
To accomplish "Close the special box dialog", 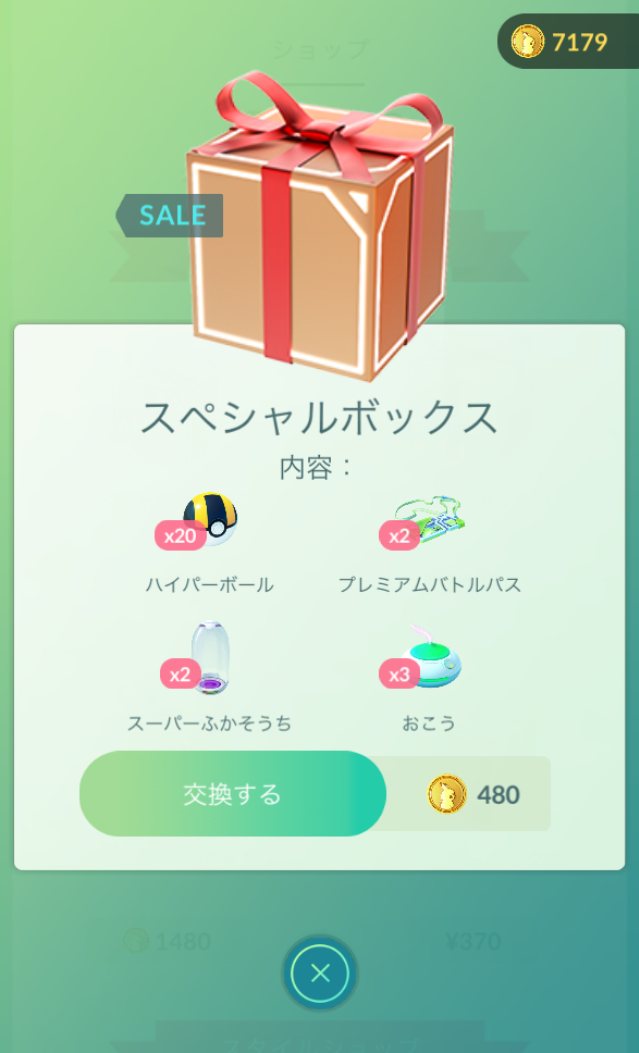I will [320, 973].
